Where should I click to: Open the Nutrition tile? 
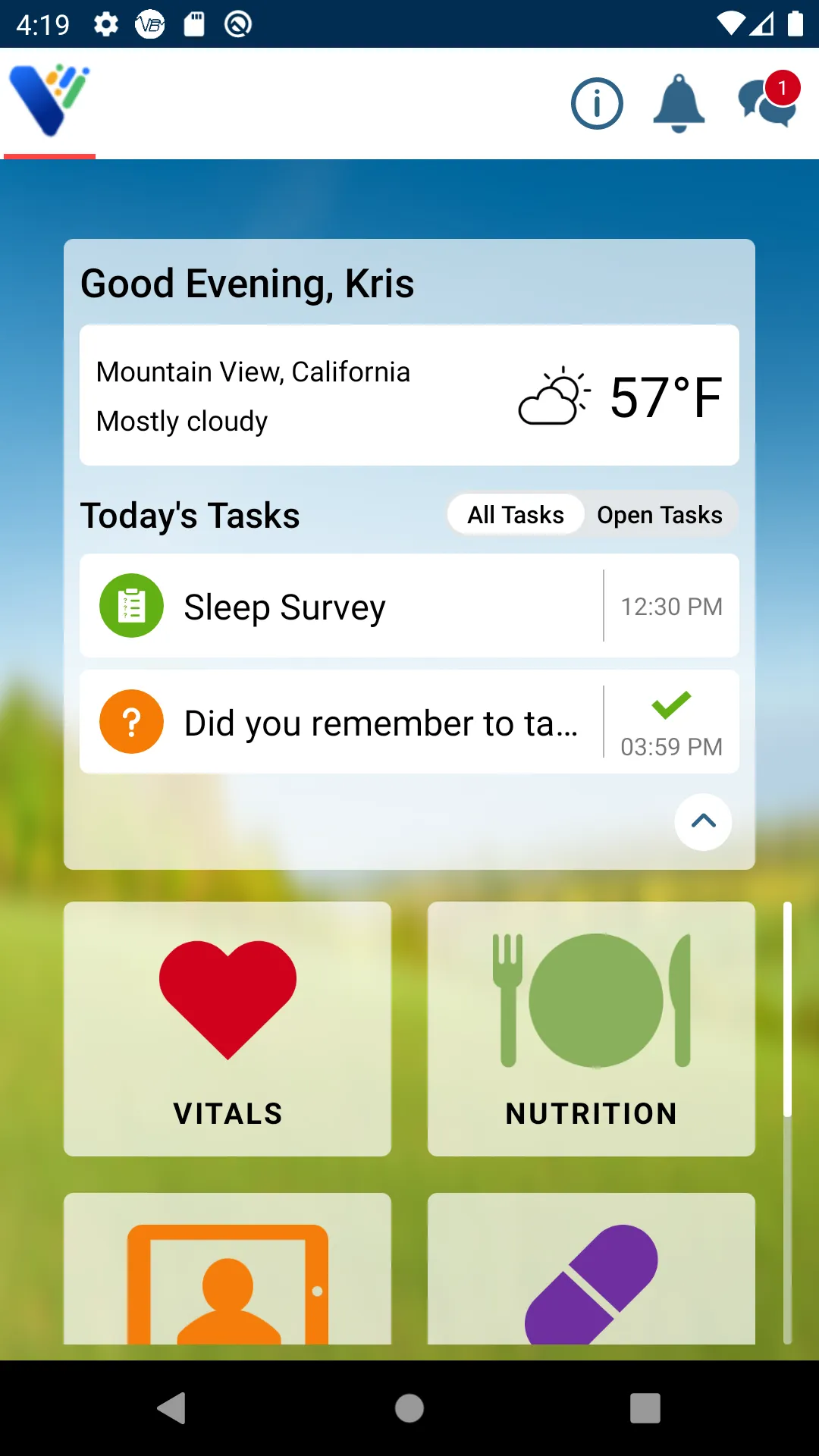point(591,1028)
